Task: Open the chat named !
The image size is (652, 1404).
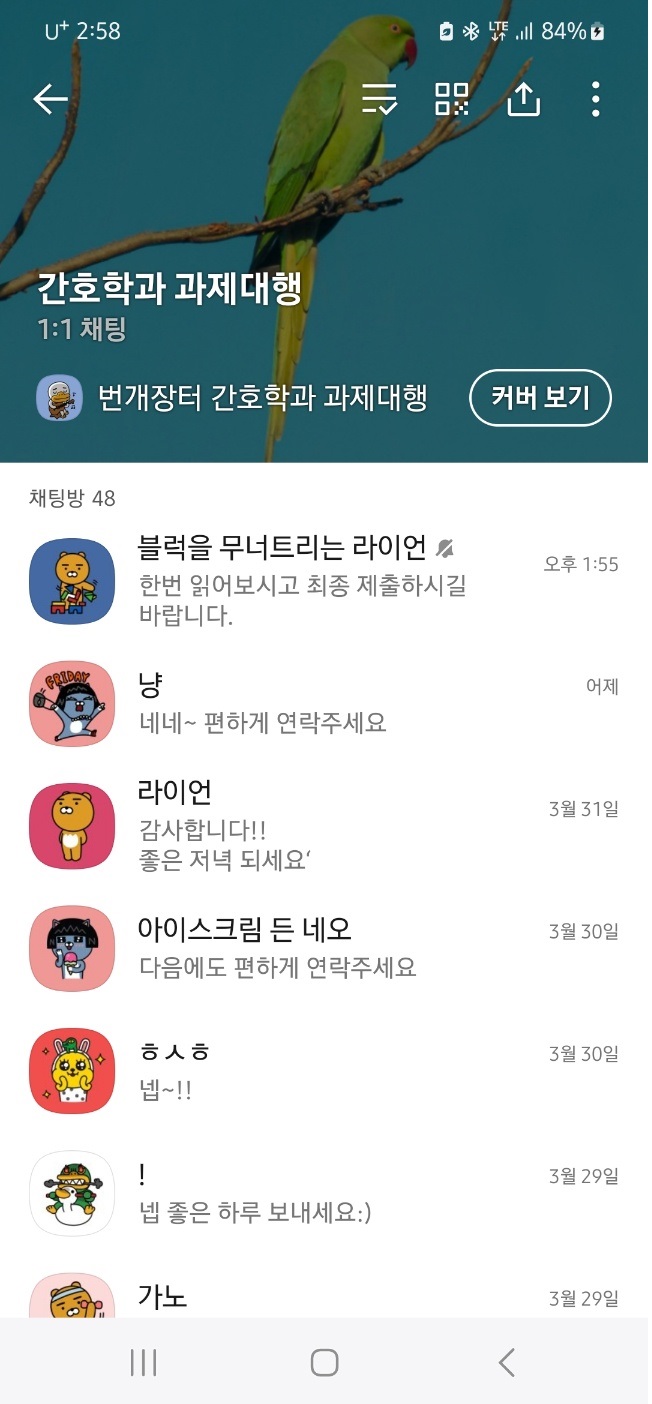Action: click(x=325, y=1193)
